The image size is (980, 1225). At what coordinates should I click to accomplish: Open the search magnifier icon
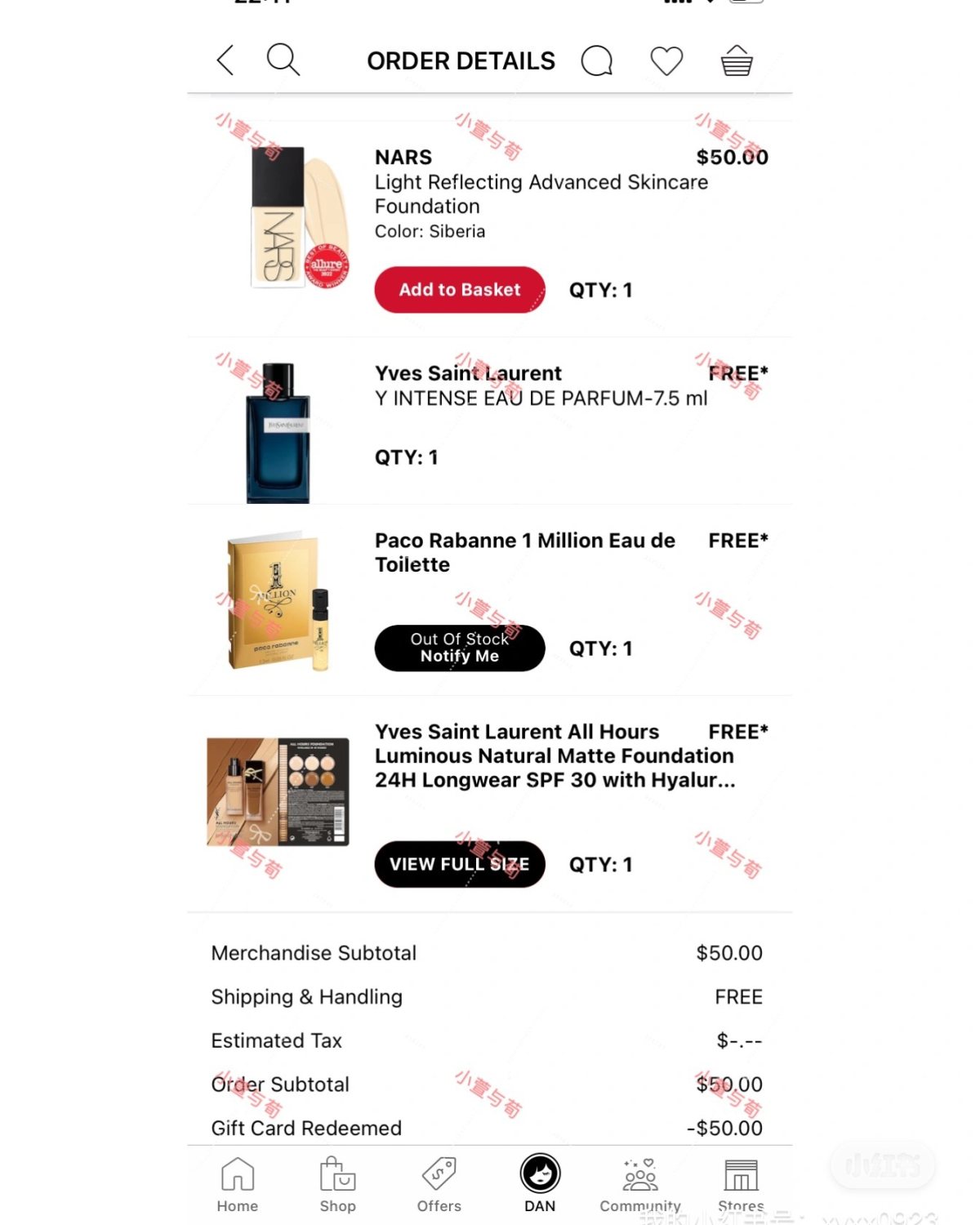pos(283,60)
